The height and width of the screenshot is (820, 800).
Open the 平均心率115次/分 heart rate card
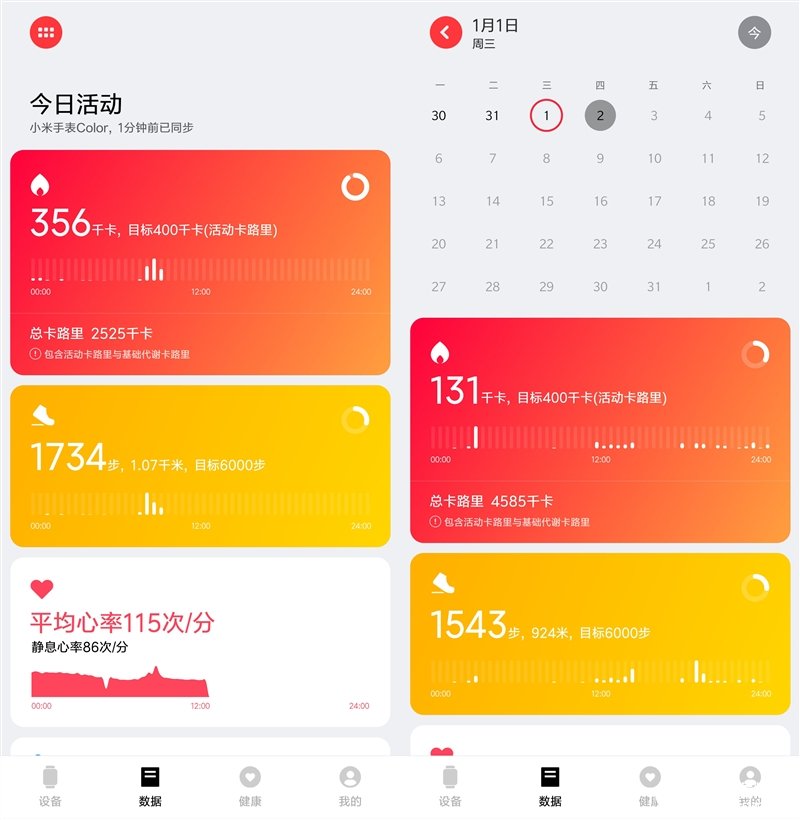point(200,642)
